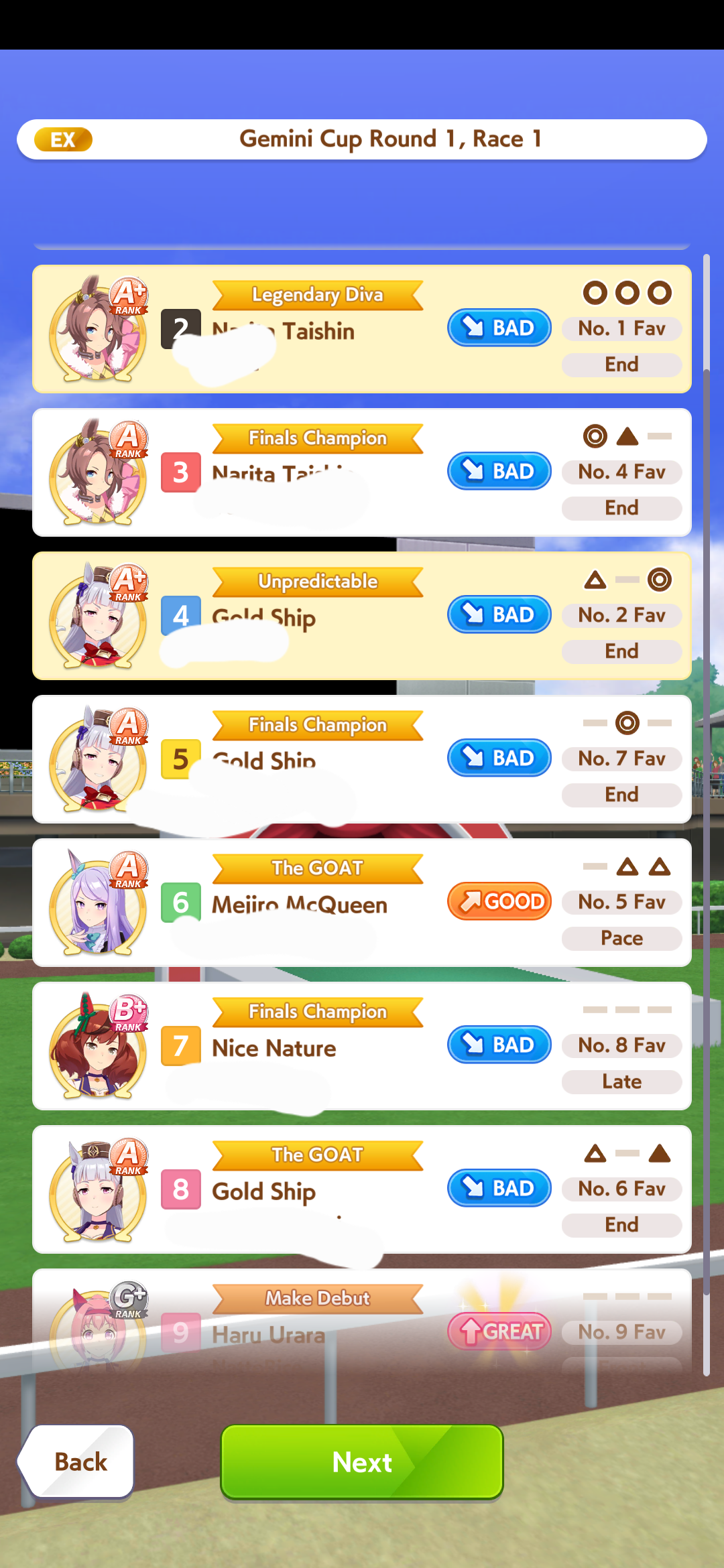This screenshot has height=1568, width=724.
Task: View Gold Ship entry number 5
Action: click(x=362, y=759)
